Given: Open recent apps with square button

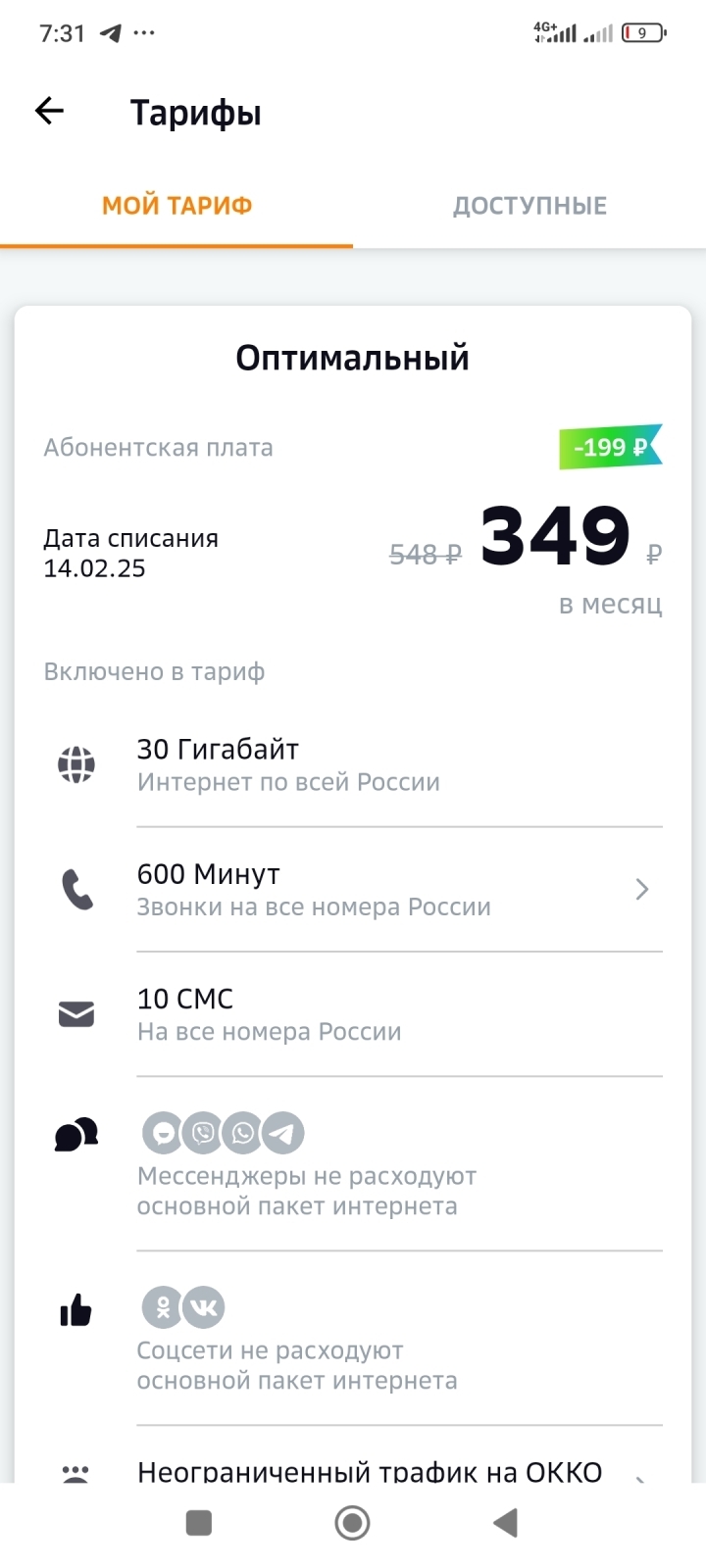Looking at the screenshot, I should point(199,1523).
